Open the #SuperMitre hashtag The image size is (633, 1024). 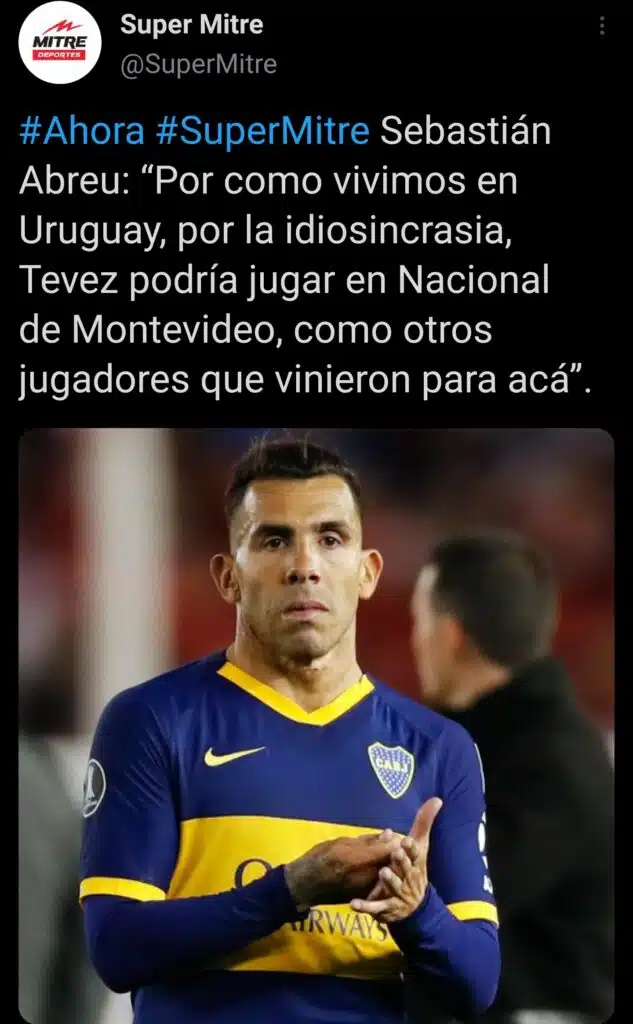(262, 131)
